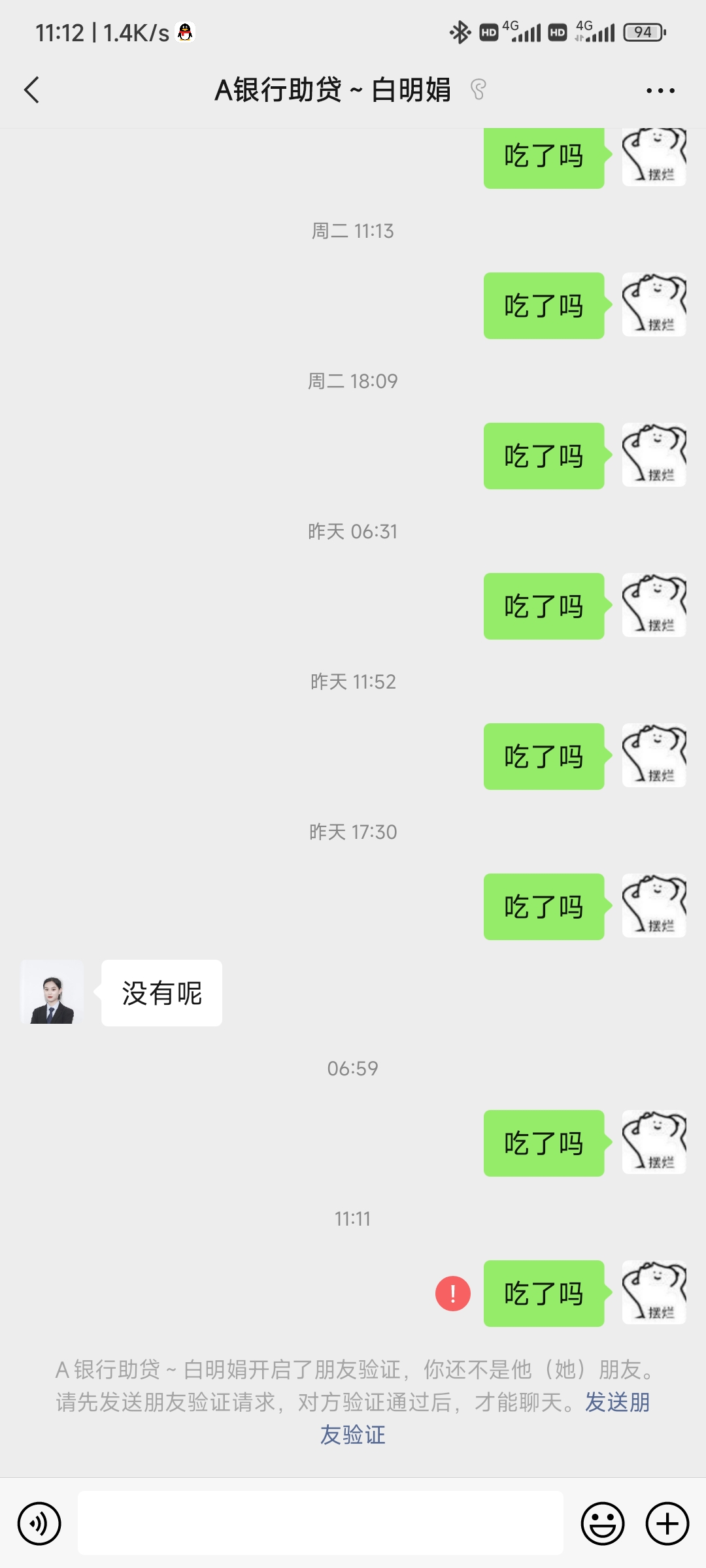The height and width of the screenshot is (1568, 706).
Task: Tap the 发送朋友验证 link
Action: (616, 1402)
